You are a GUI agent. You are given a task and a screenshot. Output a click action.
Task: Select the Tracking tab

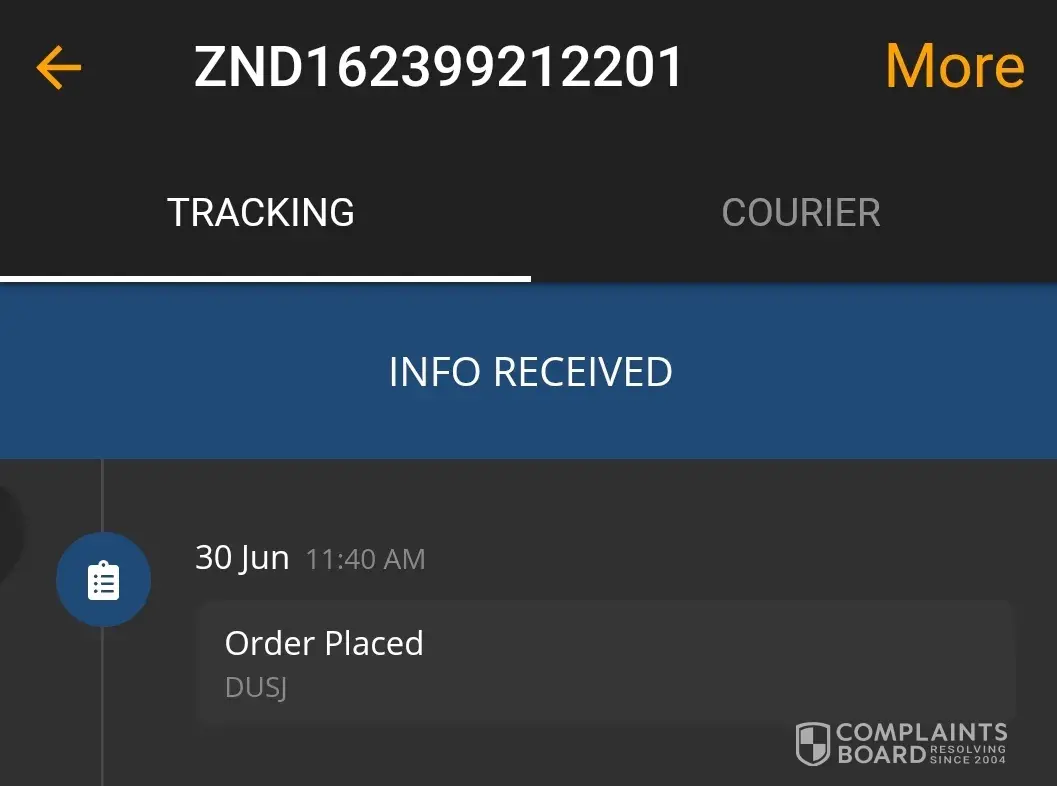(x=261, y=213)
